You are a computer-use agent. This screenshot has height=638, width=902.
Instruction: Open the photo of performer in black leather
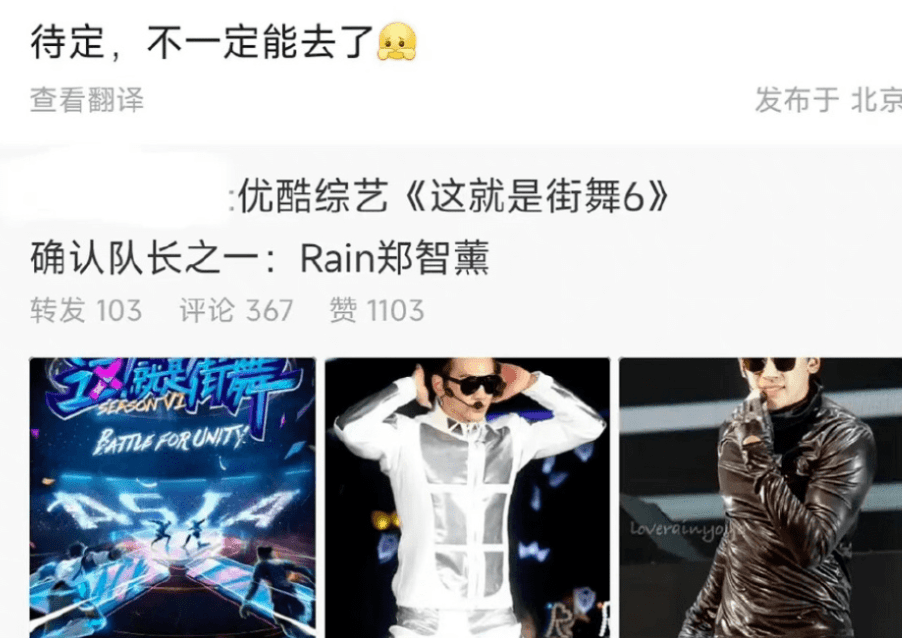click(760, 497)
